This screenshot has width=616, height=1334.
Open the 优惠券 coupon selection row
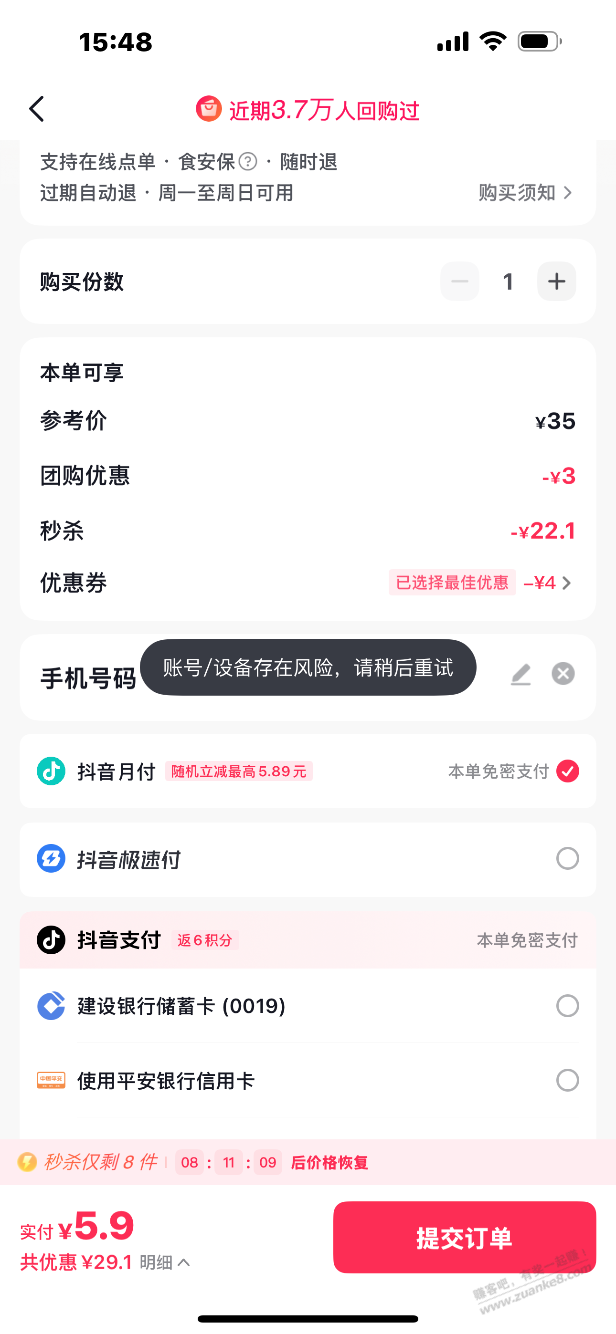480,583
